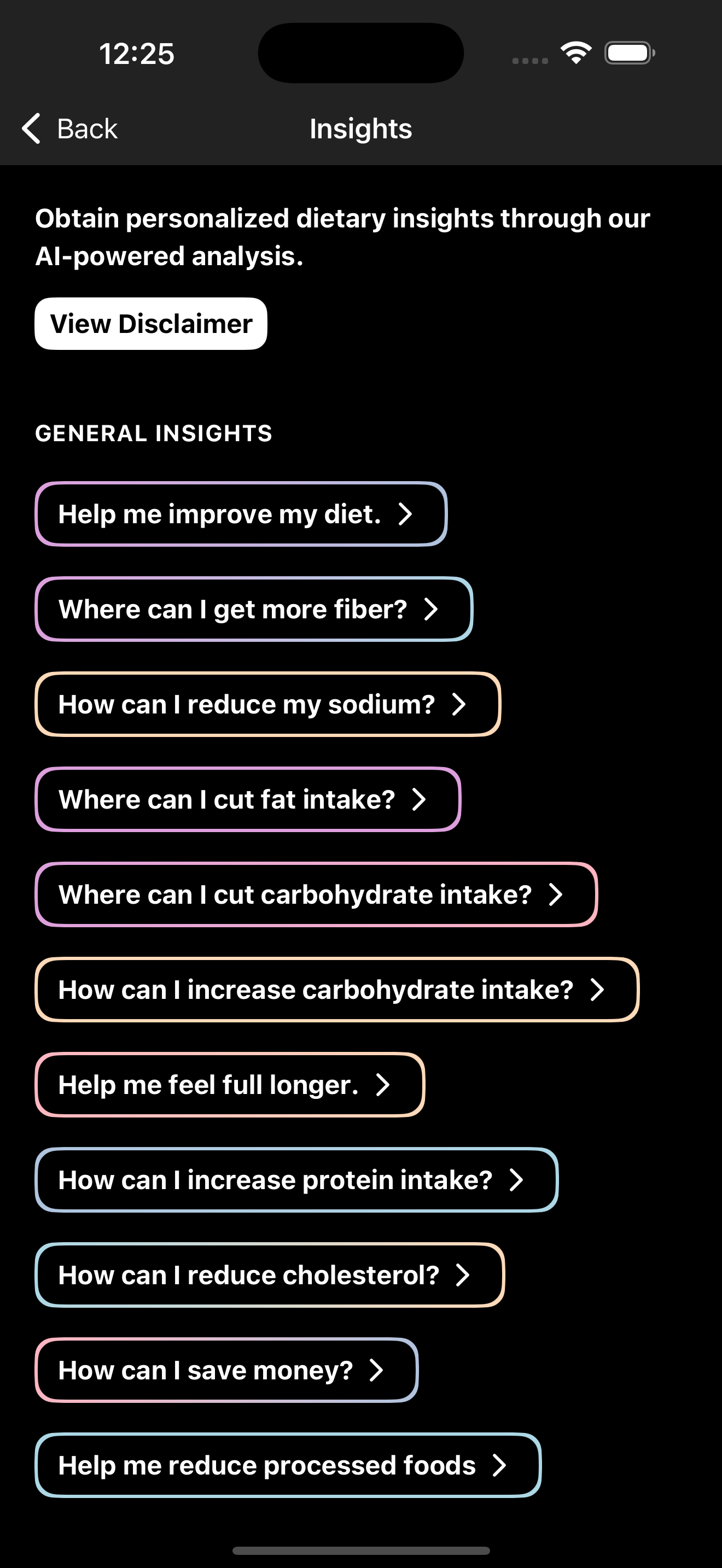The image size is (722, 1568).
Task: Choose 'Help me reduce processed foods'
Action: pos(288,1465)
